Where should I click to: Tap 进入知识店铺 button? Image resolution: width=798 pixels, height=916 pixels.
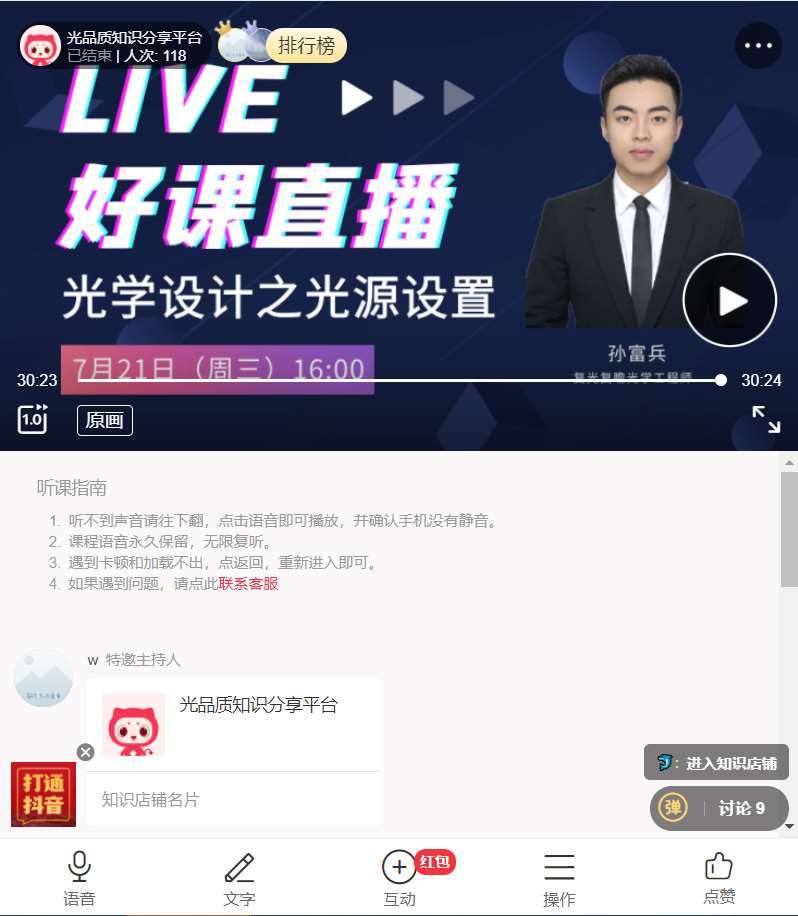(x=716, y=763)
